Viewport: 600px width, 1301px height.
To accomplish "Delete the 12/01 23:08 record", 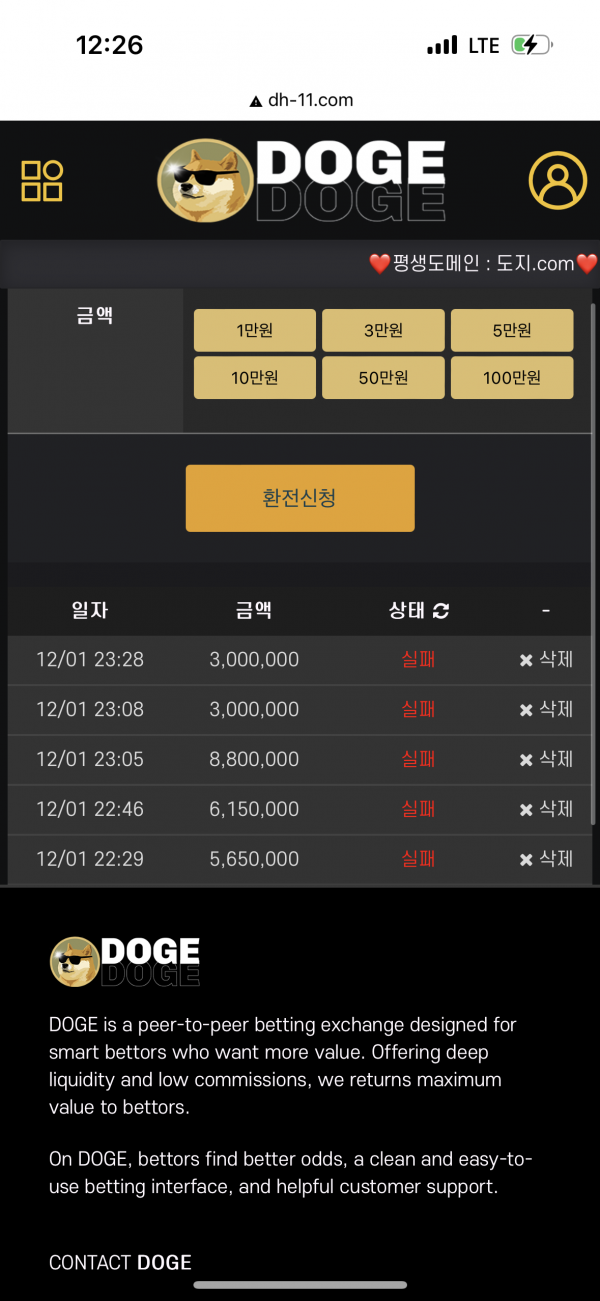I will tap(546, 710).
